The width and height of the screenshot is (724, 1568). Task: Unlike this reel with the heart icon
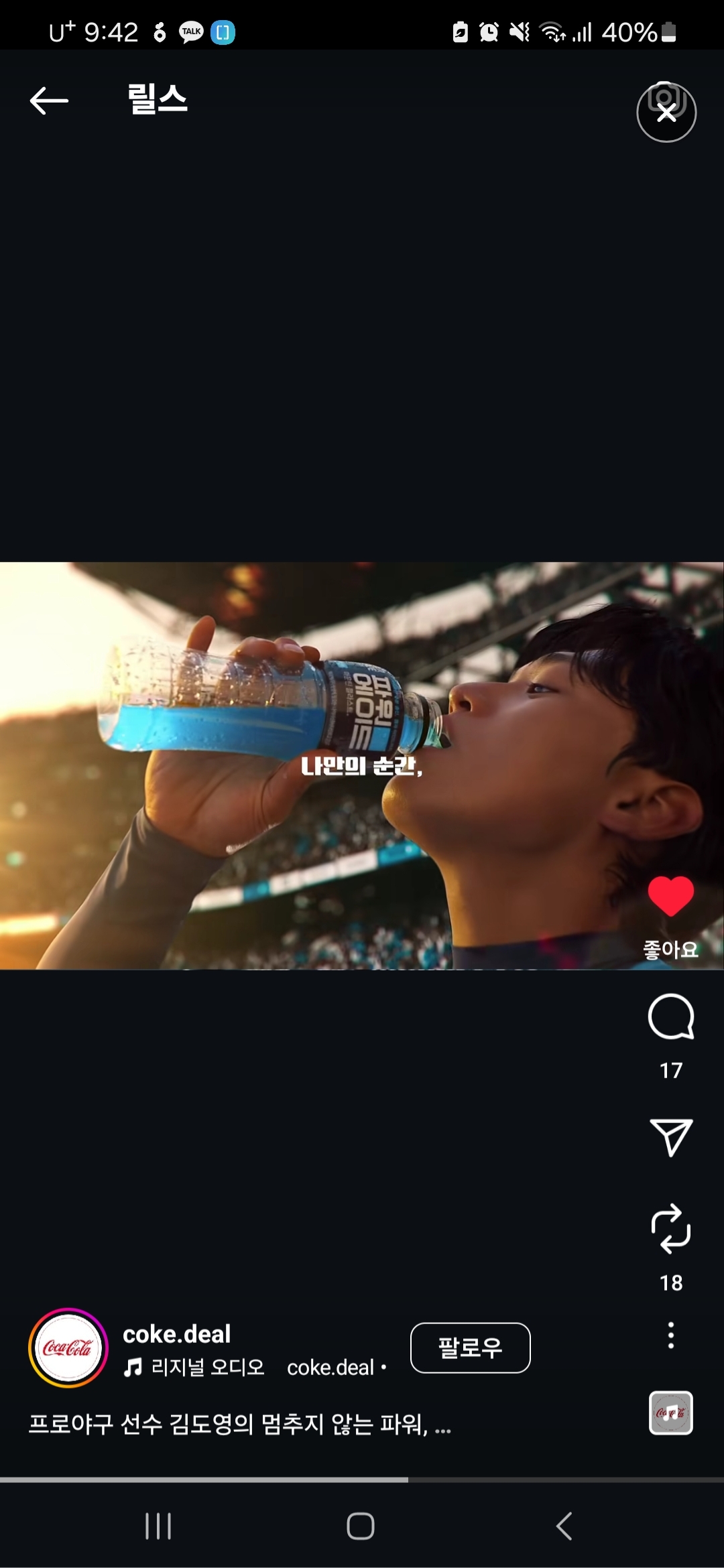(x=670, y=896)
